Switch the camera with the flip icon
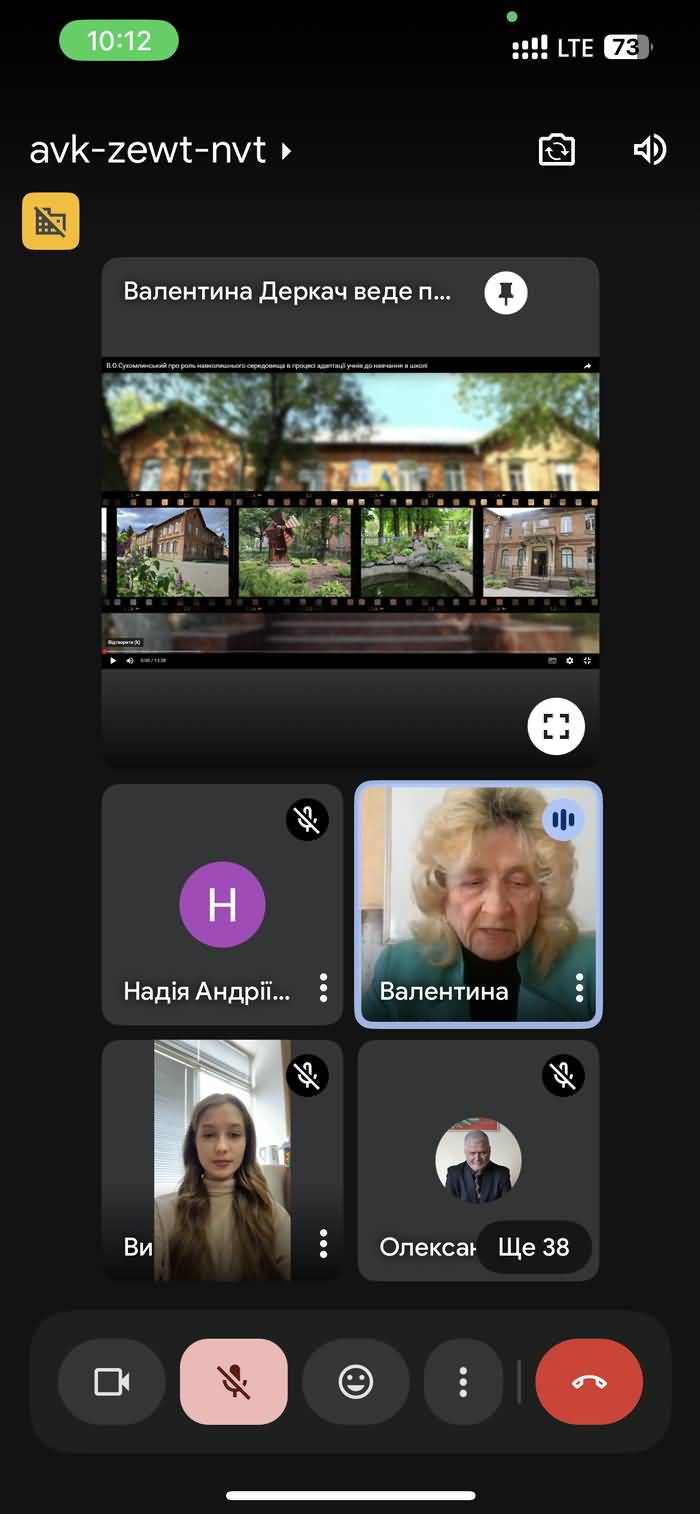Viewport: 700px width, 1514px height. point(557,151)
